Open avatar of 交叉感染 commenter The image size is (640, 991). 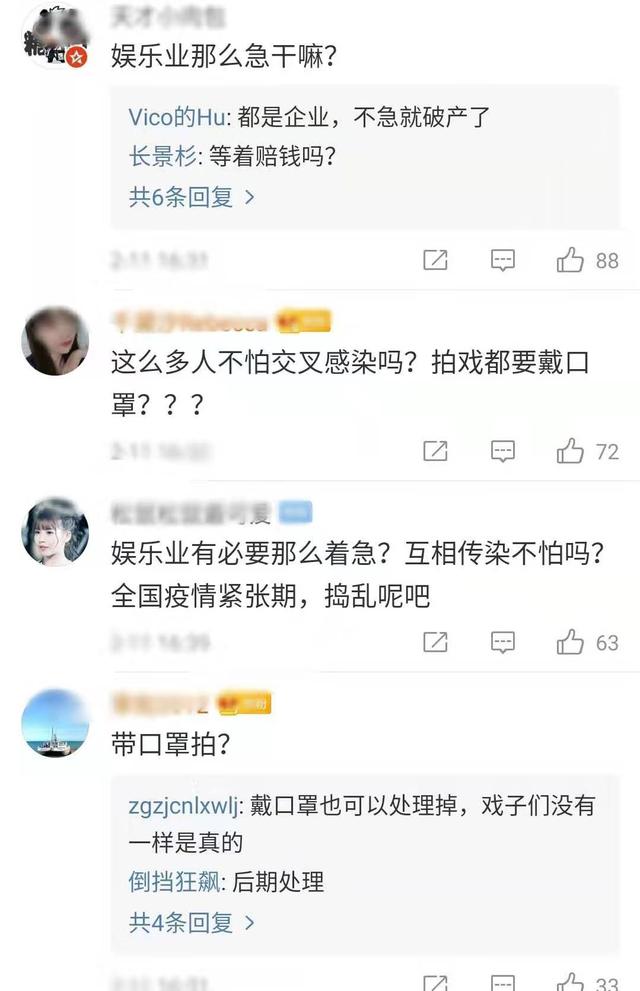(x=56, y=341)
